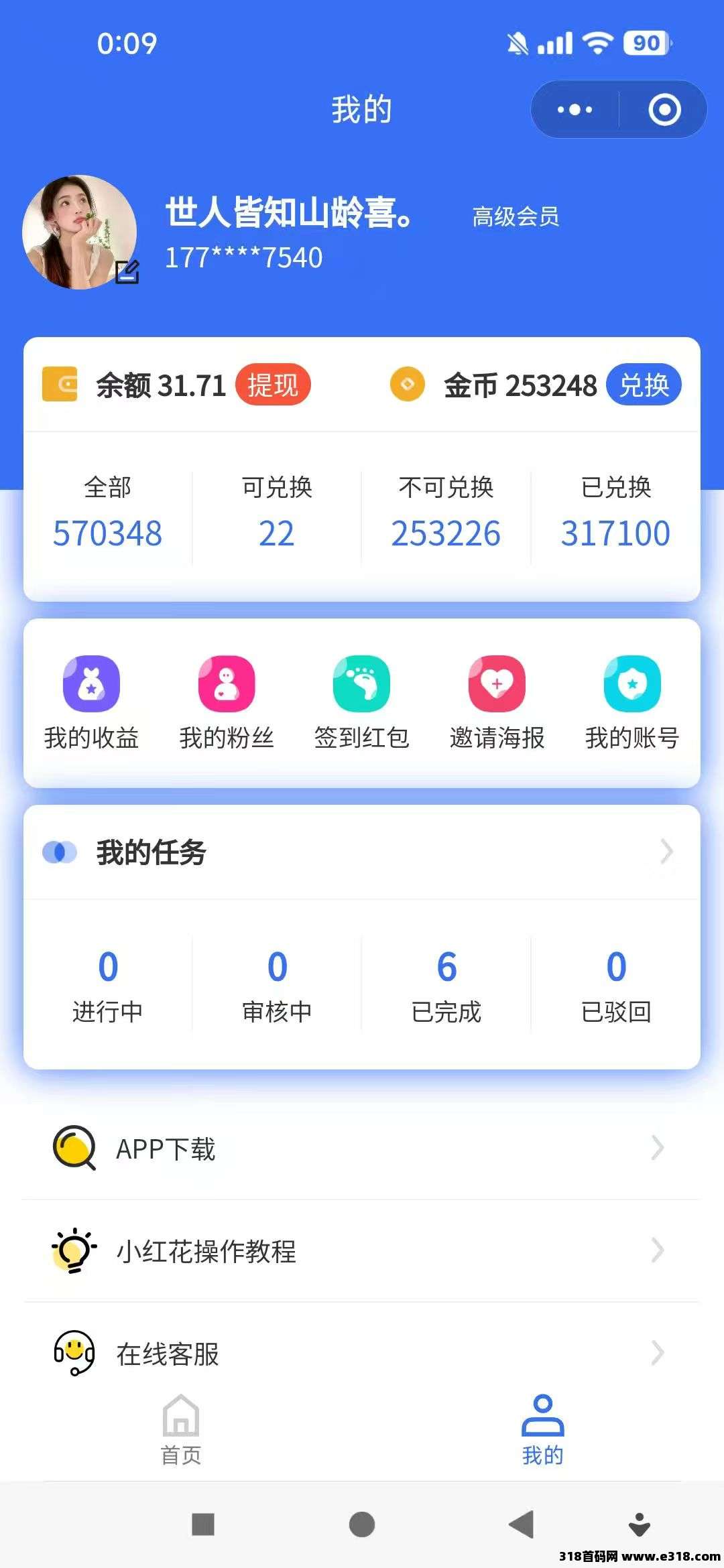724x1568 pixels.
Task: View 已驳回 rejected tasks
Action: 616,984
